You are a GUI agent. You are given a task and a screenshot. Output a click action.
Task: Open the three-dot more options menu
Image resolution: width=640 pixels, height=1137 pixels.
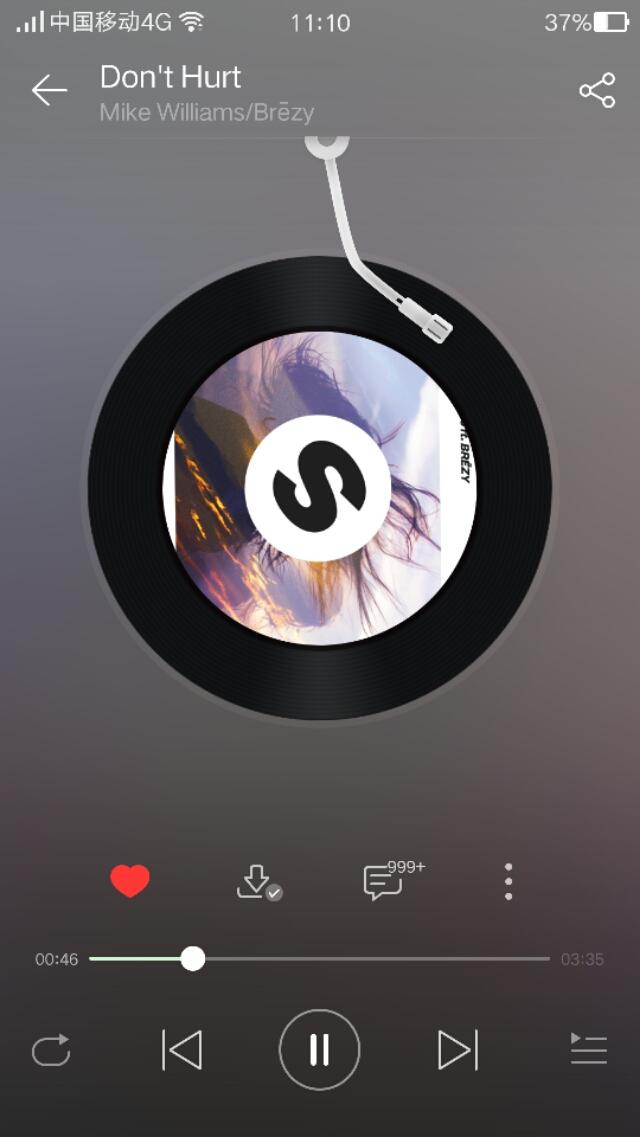(509, 882)
